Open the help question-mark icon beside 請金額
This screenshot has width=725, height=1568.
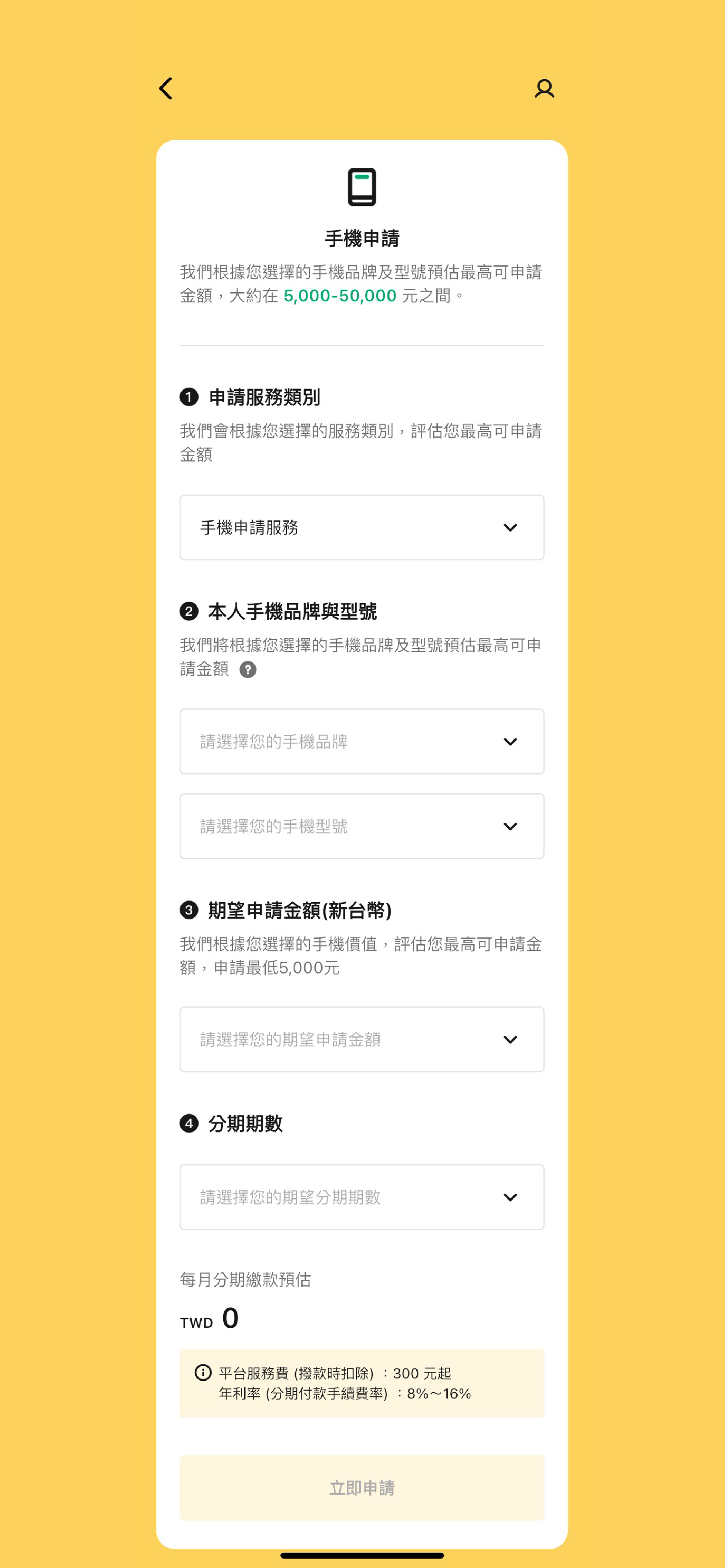point(248,669)
